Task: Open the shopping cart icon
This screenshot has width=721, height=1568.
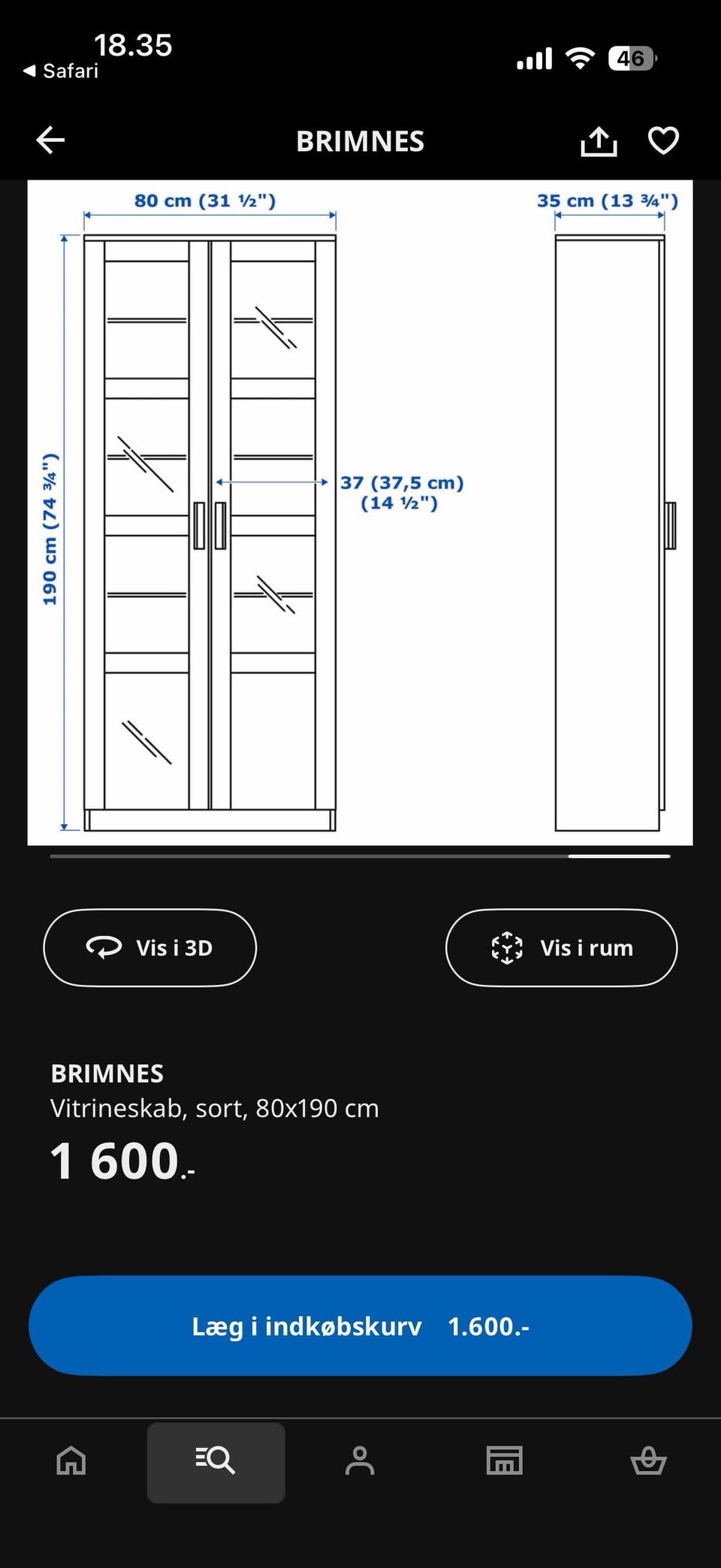Action: click(649, 1461)
